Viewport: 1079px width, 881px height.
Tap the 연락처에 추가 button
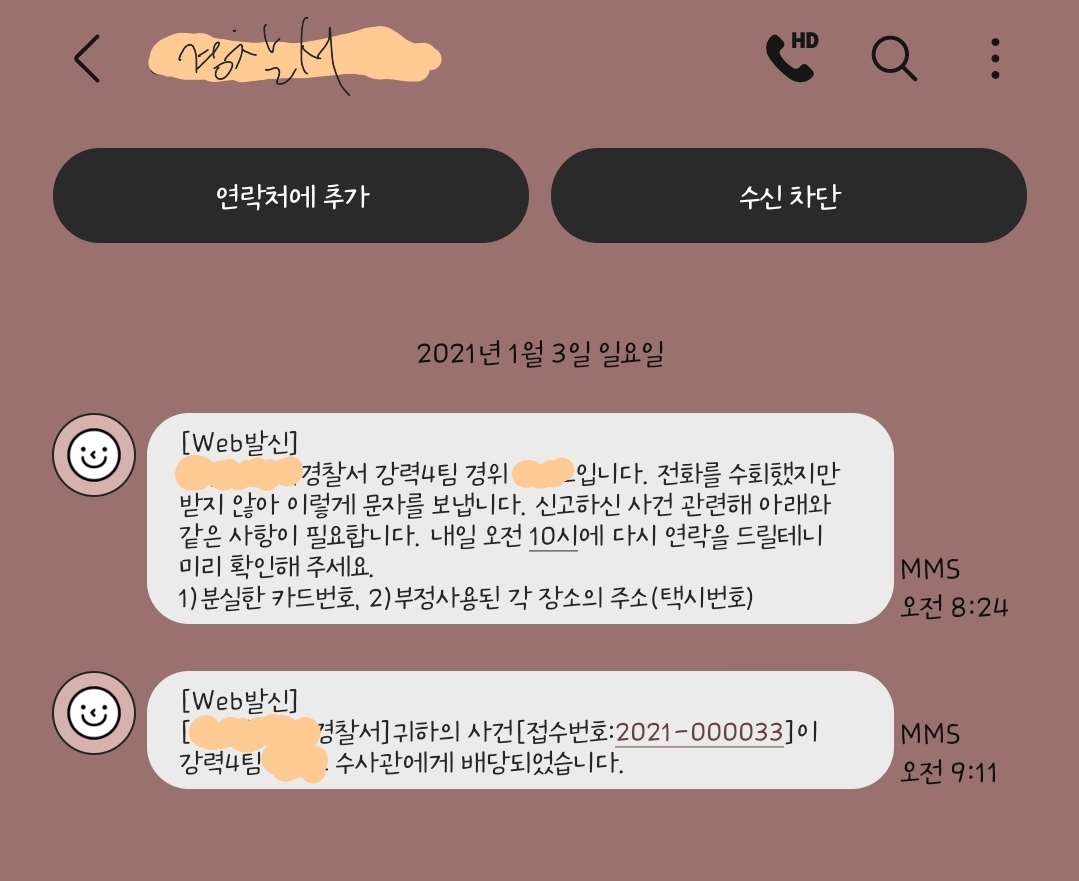291,195
